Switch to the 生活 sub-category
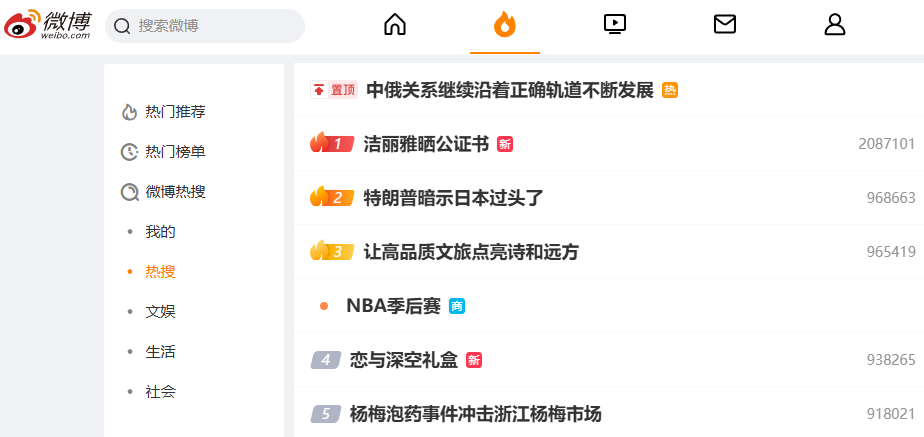This screenshot has width=924, height=437. (160, 352)
